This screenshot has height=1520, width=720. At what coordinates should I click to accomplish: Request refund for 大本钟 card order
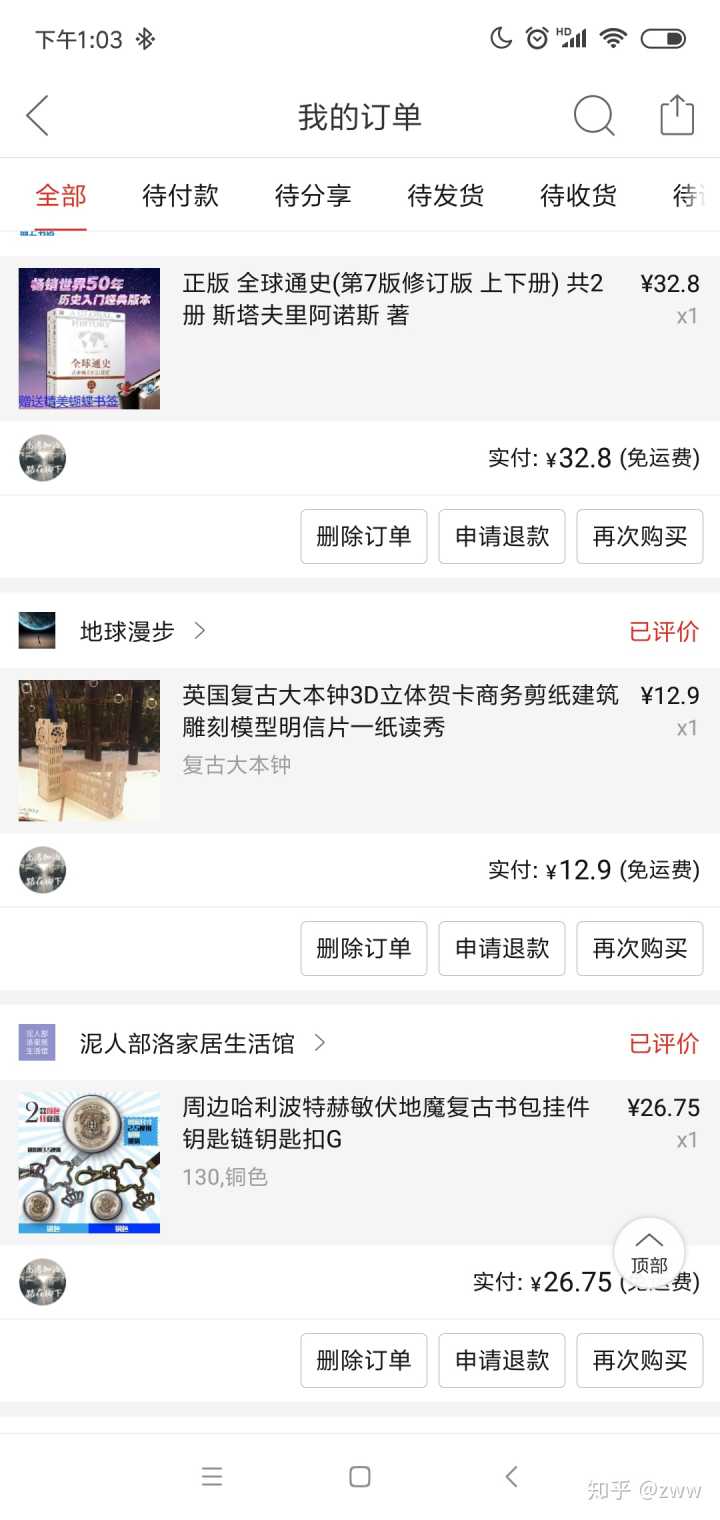click(502, 948)
